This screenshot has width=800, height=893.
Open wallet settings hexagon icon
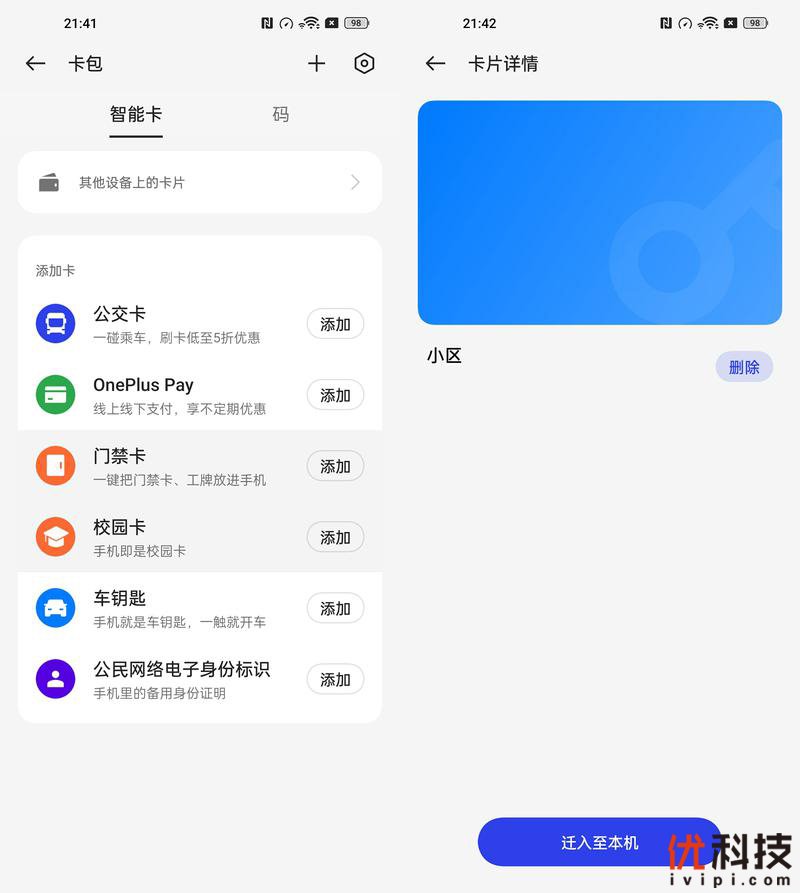(x=364, y=64)
